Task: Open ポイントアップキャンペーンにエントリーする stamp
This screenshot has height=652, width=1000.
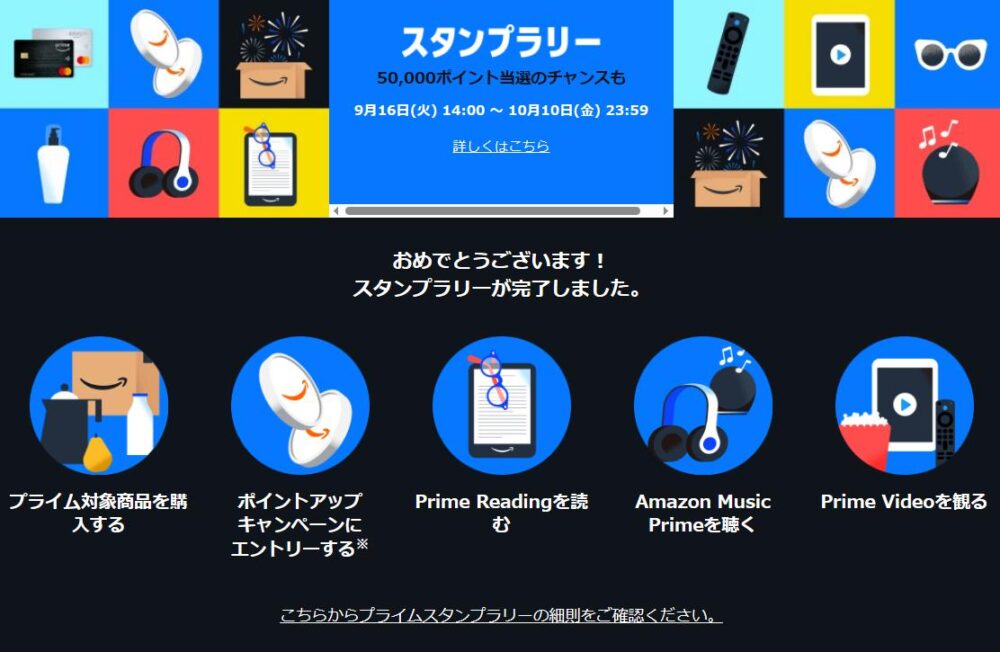Action: tap(300, 406)
